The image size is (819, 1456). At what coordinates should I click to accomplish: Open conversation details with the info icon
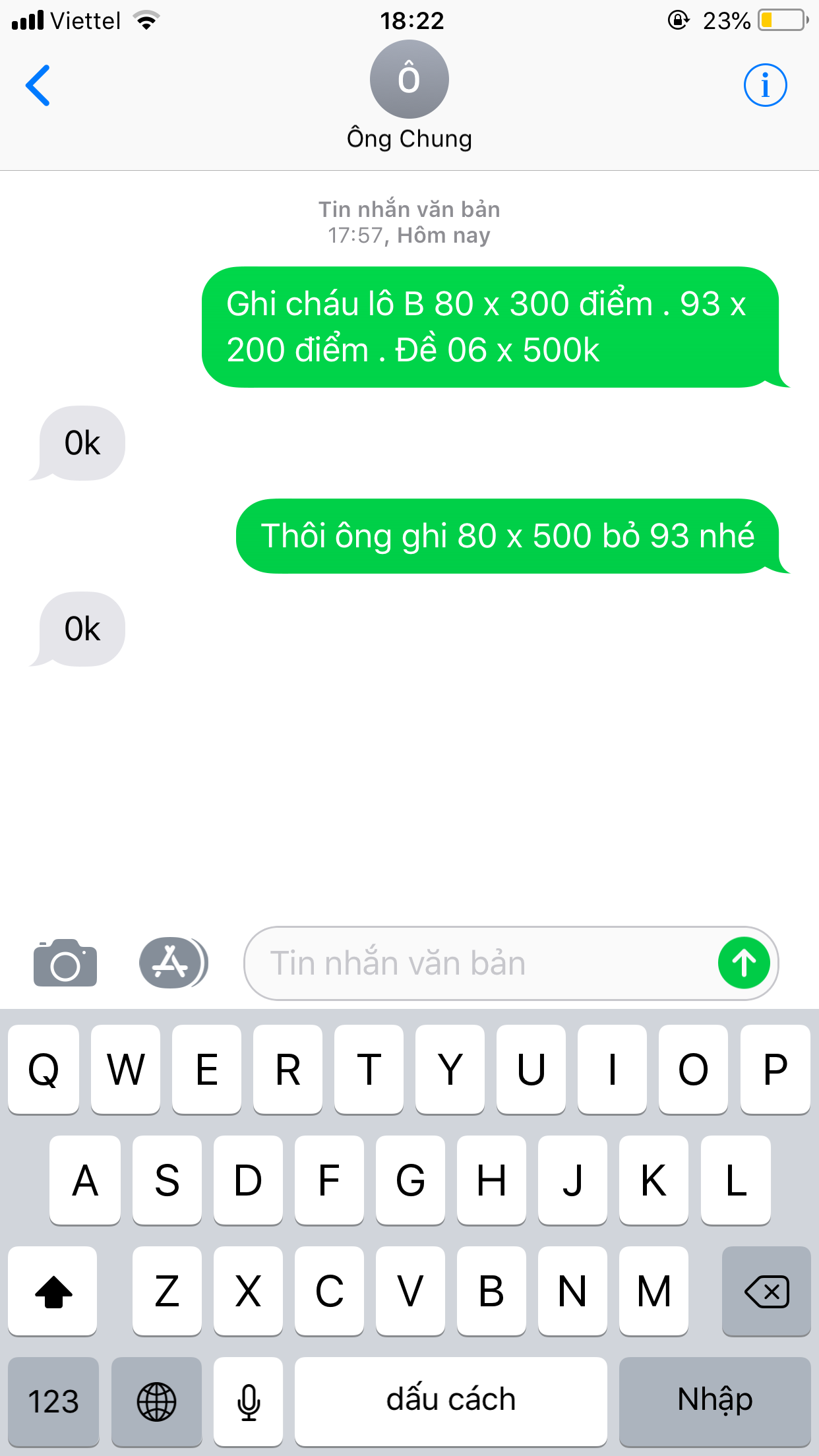765,85
